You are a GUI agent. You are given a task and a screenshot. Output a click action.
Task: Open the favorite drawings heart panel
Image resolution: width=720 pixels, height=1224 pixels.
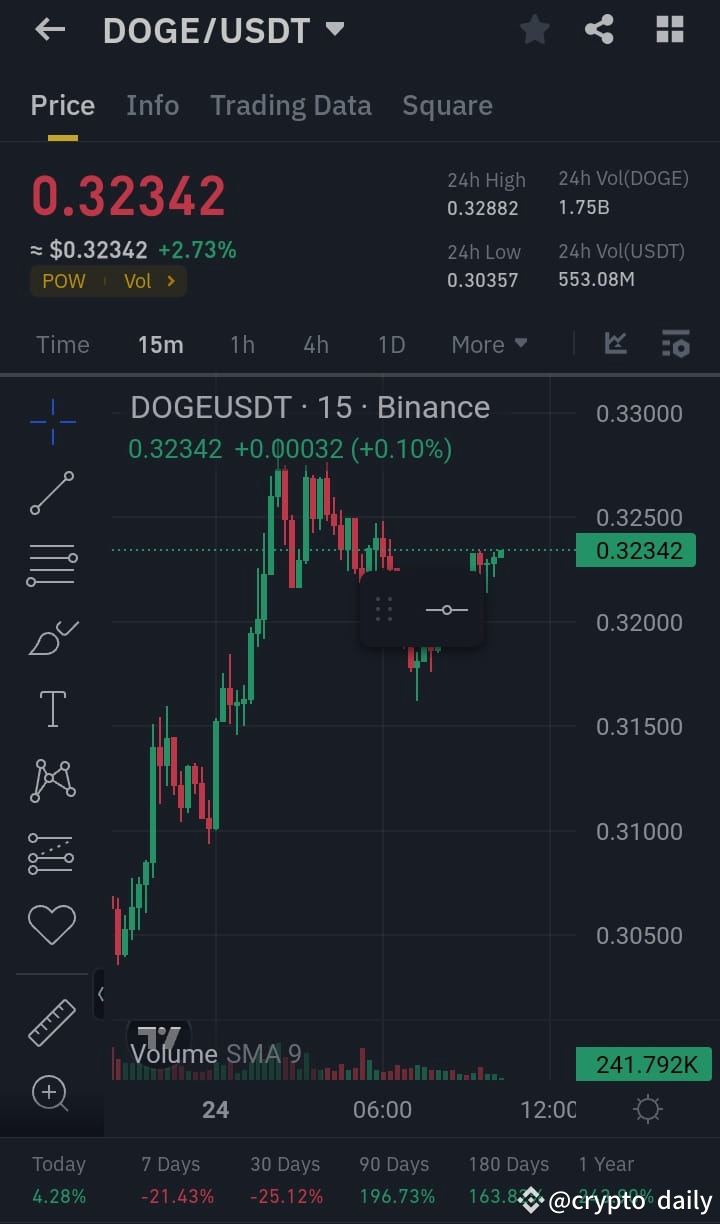[52, 924]
